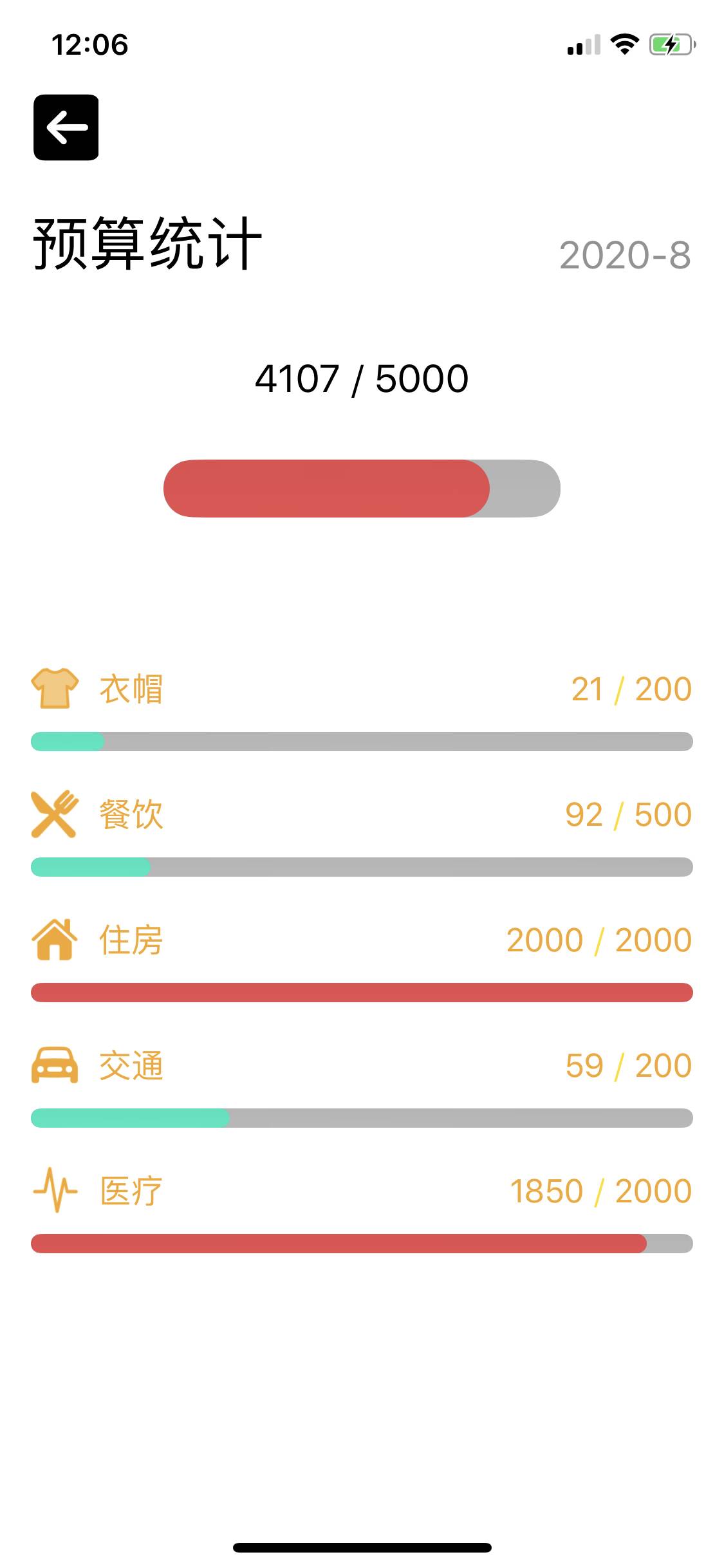The width and height of the screenshot is (724, 1568).
Task: Go back using the arrow button
Action: pyautogui.click(x=66, y=127)
